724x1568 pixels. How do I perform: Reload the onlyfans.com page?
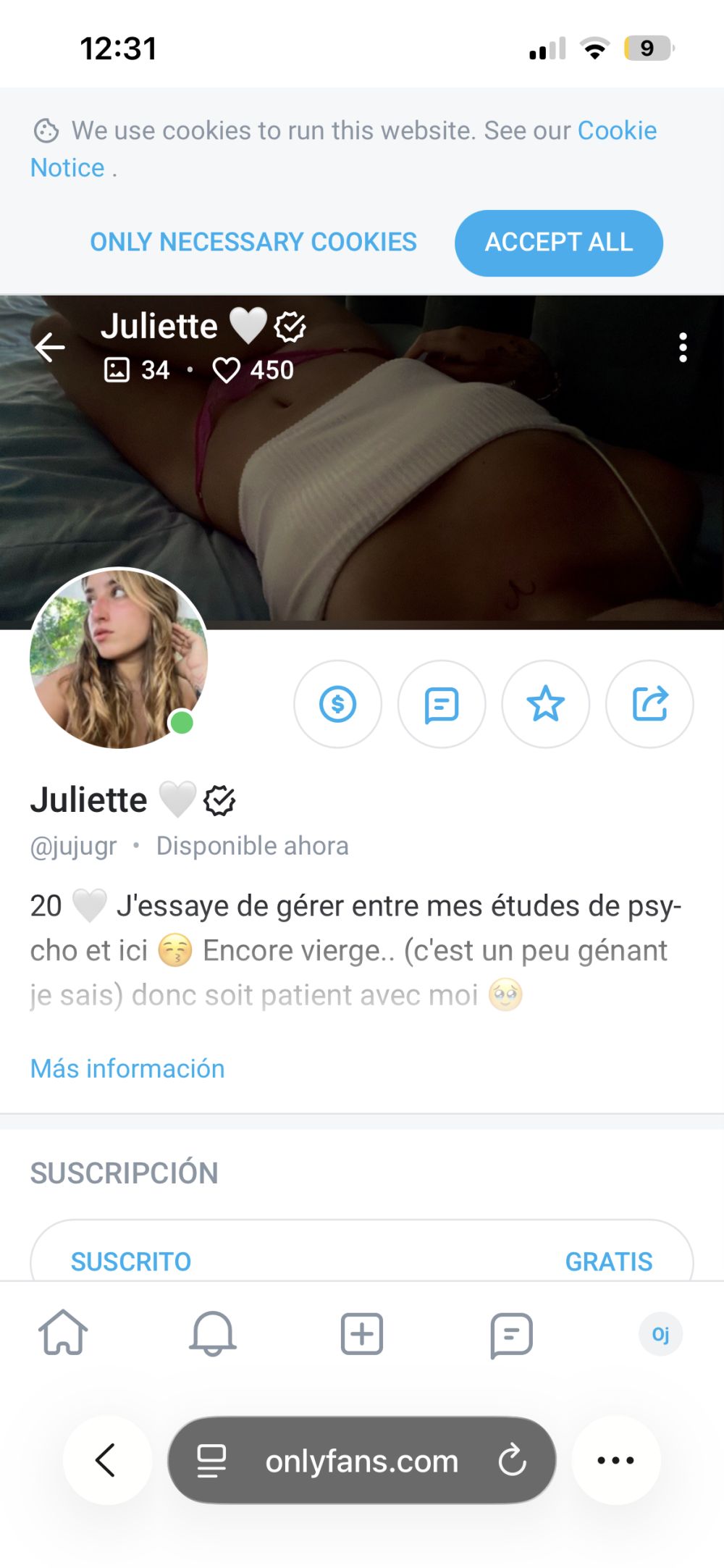[512, 1460]
